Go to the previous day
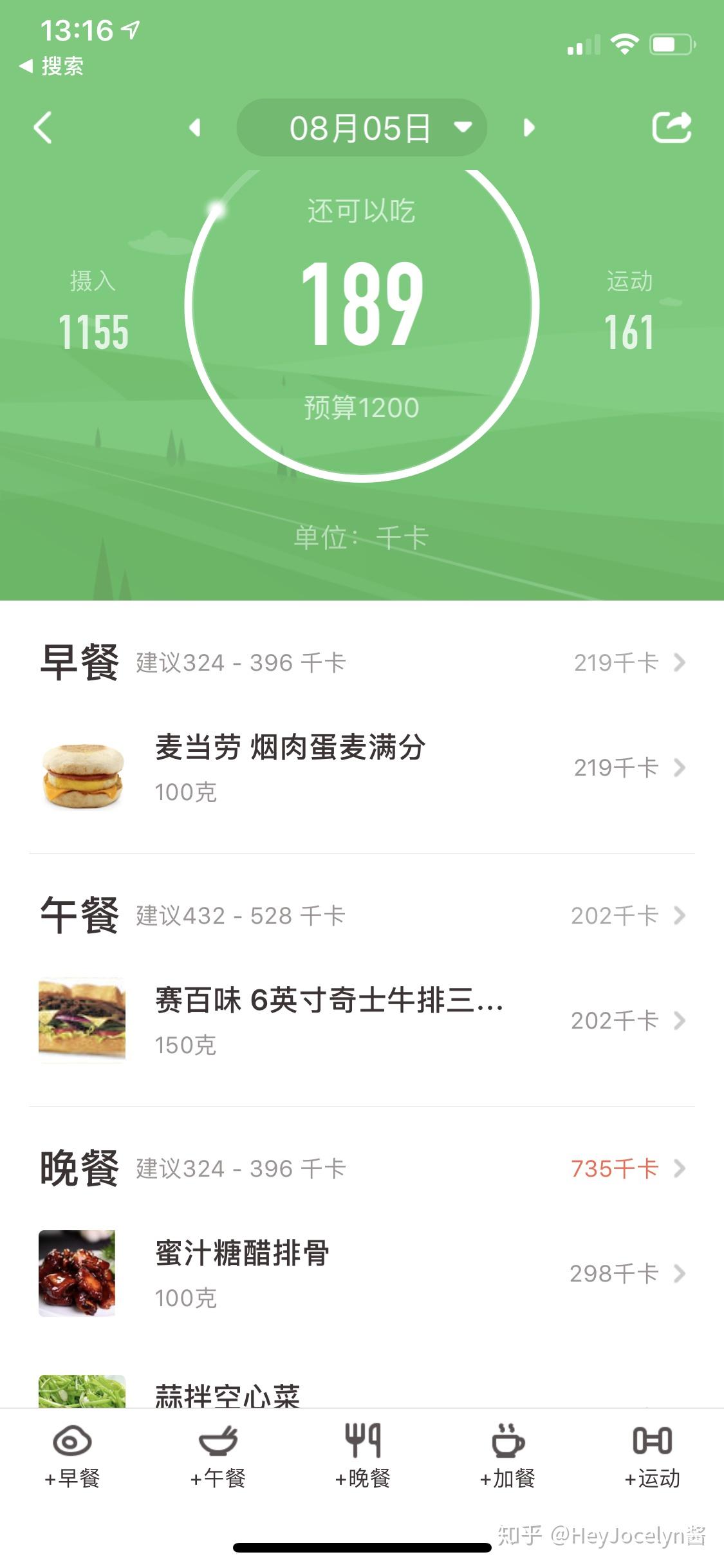Image resolution: width=724 pixels, height=1568 pixels. pyautogui.click(x=195, y=127)
